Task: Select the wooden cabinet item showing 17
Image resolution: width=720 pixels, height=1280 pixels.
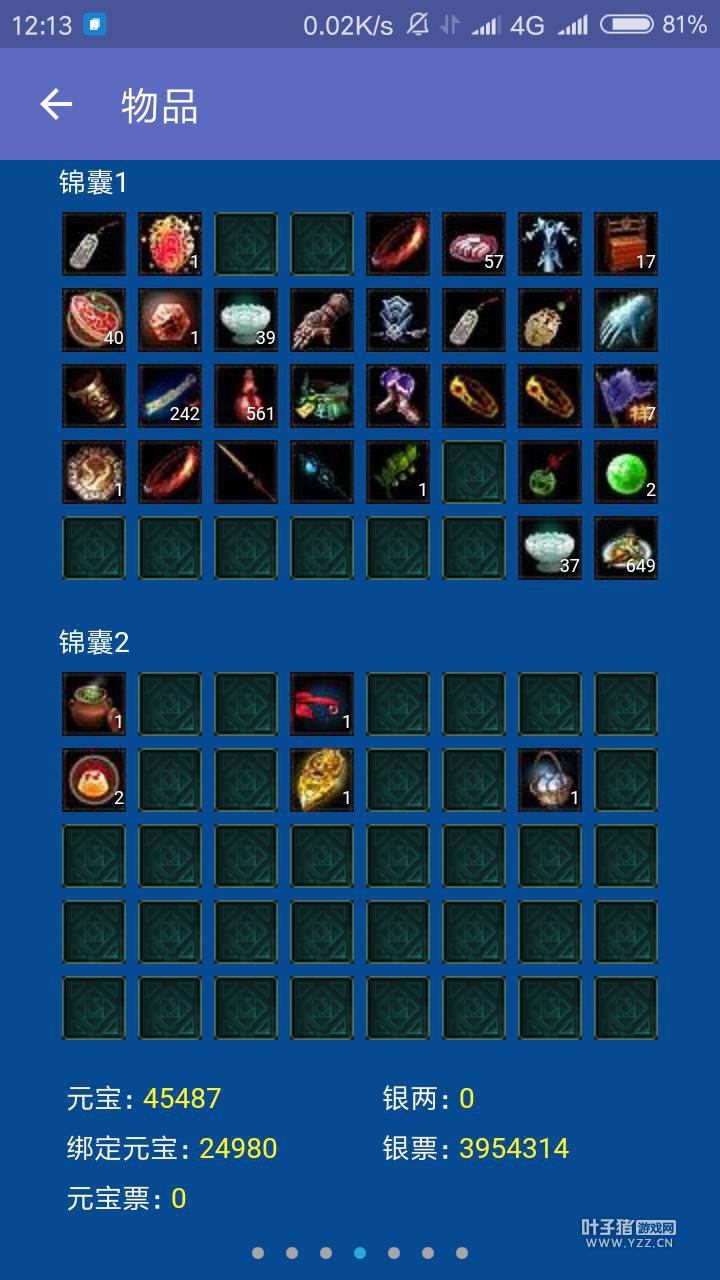Action: [x=626, y=243]
